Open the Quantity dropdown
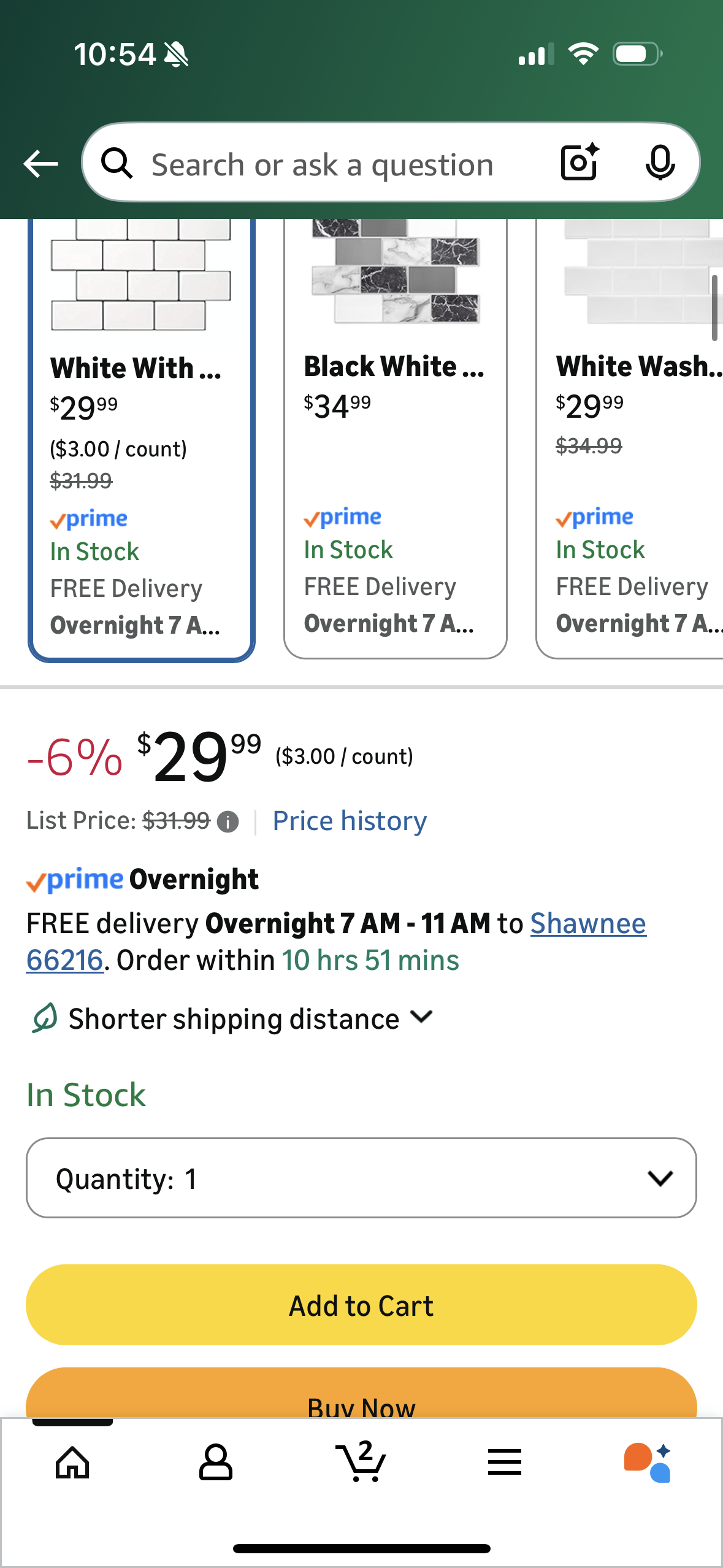Image resolution: width=723 pixels, height=1568 pixels. (x=361, y=1178)
